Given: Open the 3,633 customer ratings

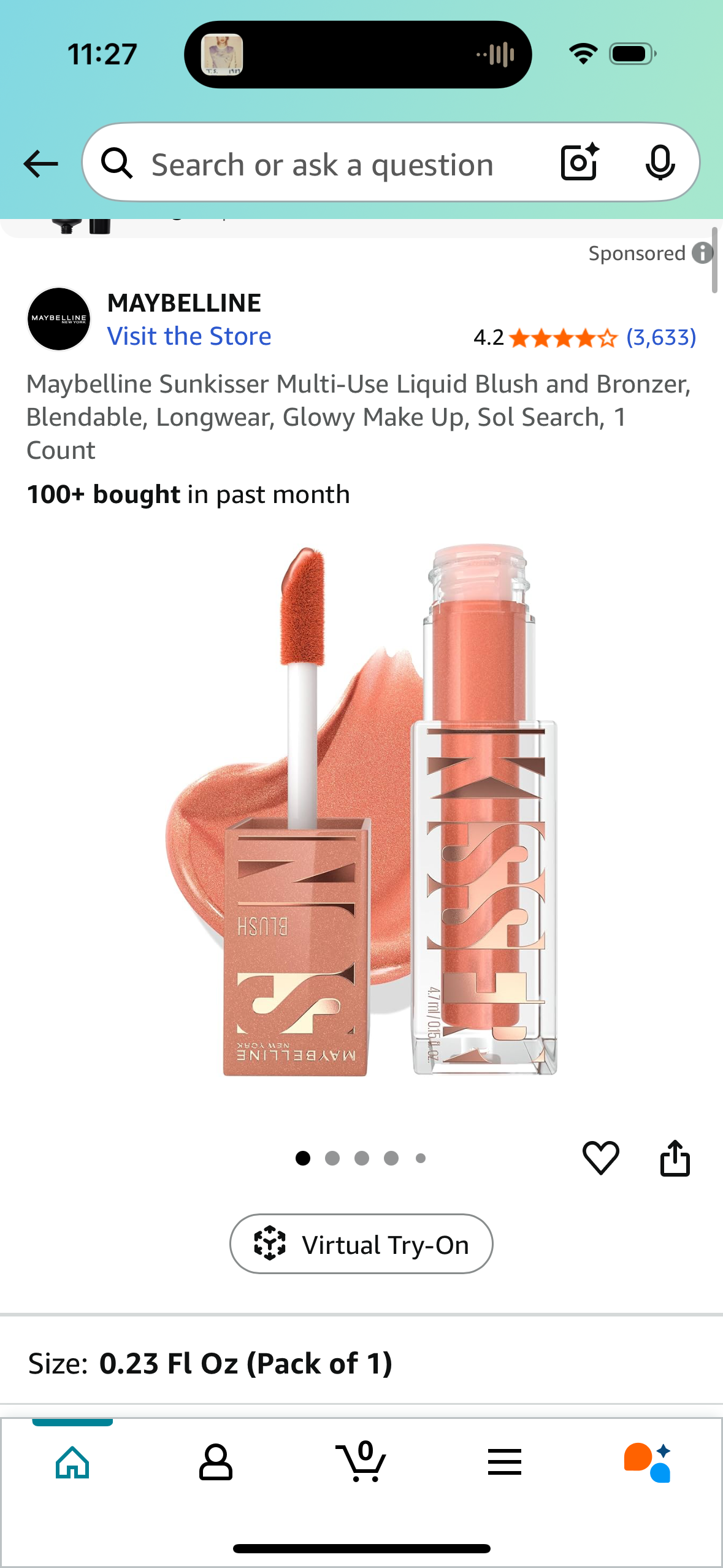Looking at the screenshot, I should coord(660,337).
